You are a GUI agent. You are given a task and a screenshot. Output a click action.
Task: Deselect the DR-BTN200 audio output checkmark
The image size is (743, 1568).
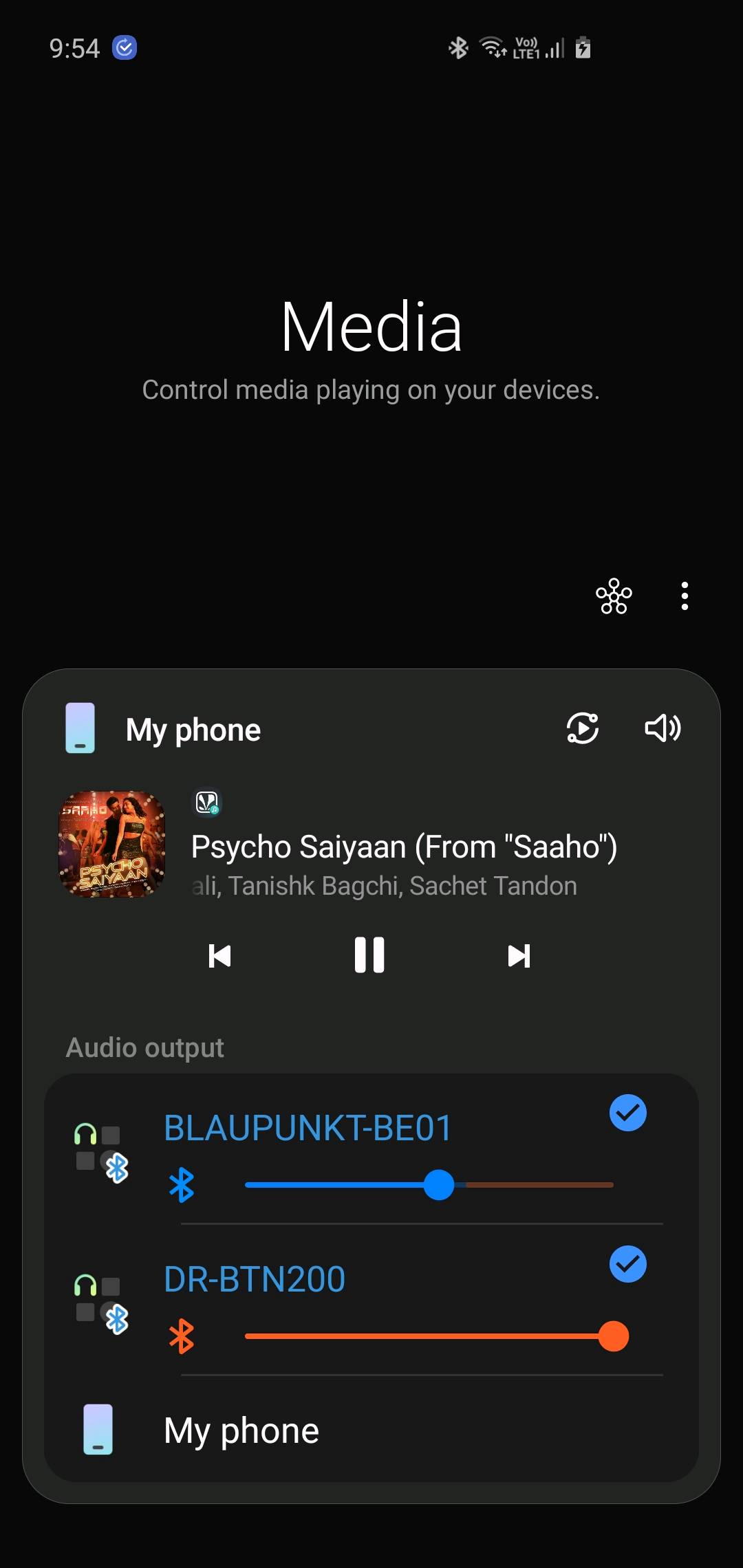pyautogui.click(x=627, y=1265)
